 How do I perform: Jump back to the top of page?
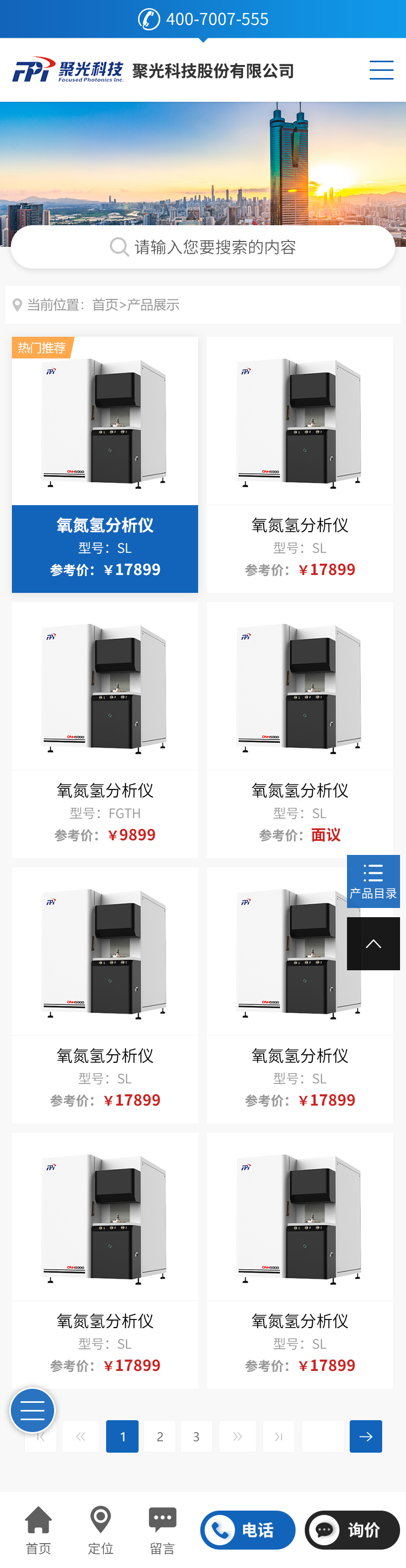(373, 944)
